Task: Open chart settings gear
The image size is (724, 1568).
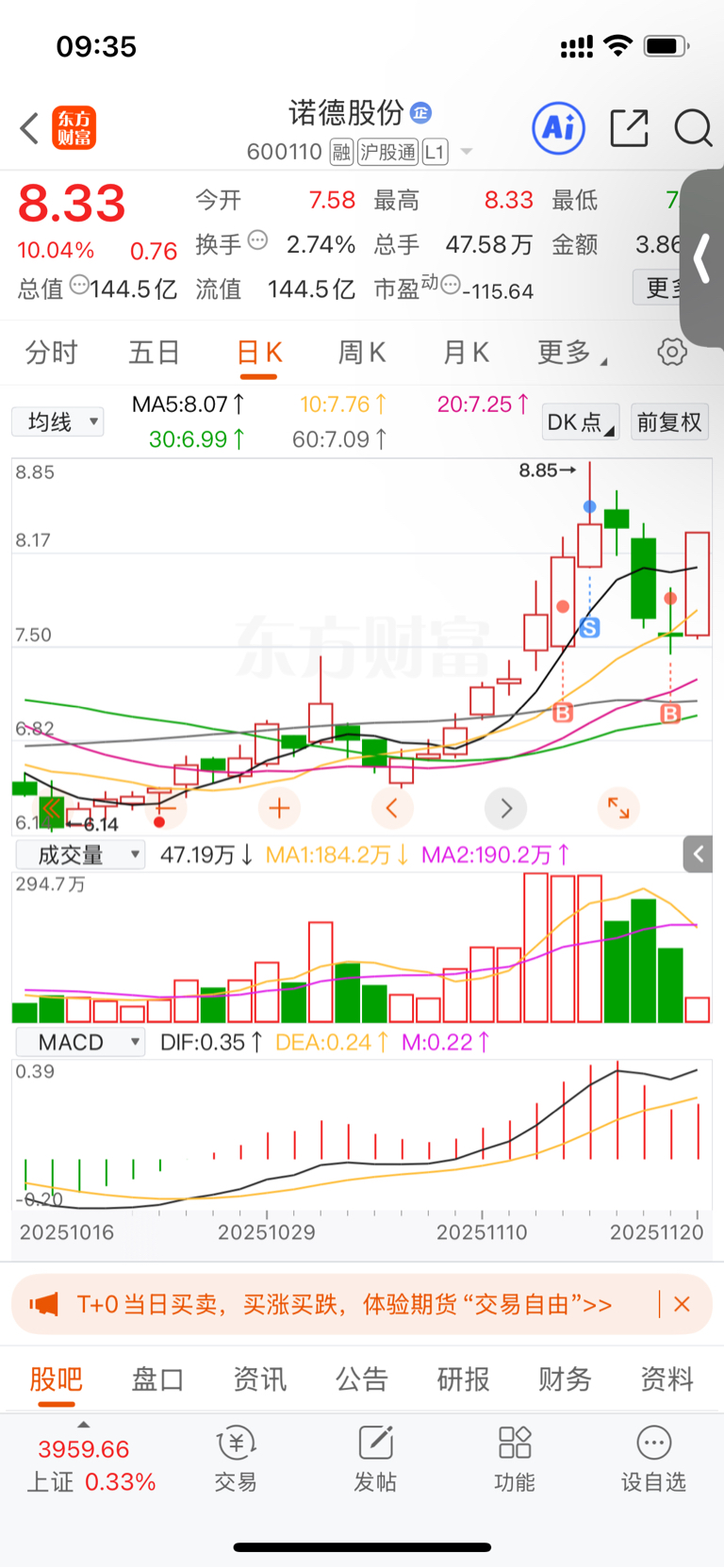Action: click(672, 353)
